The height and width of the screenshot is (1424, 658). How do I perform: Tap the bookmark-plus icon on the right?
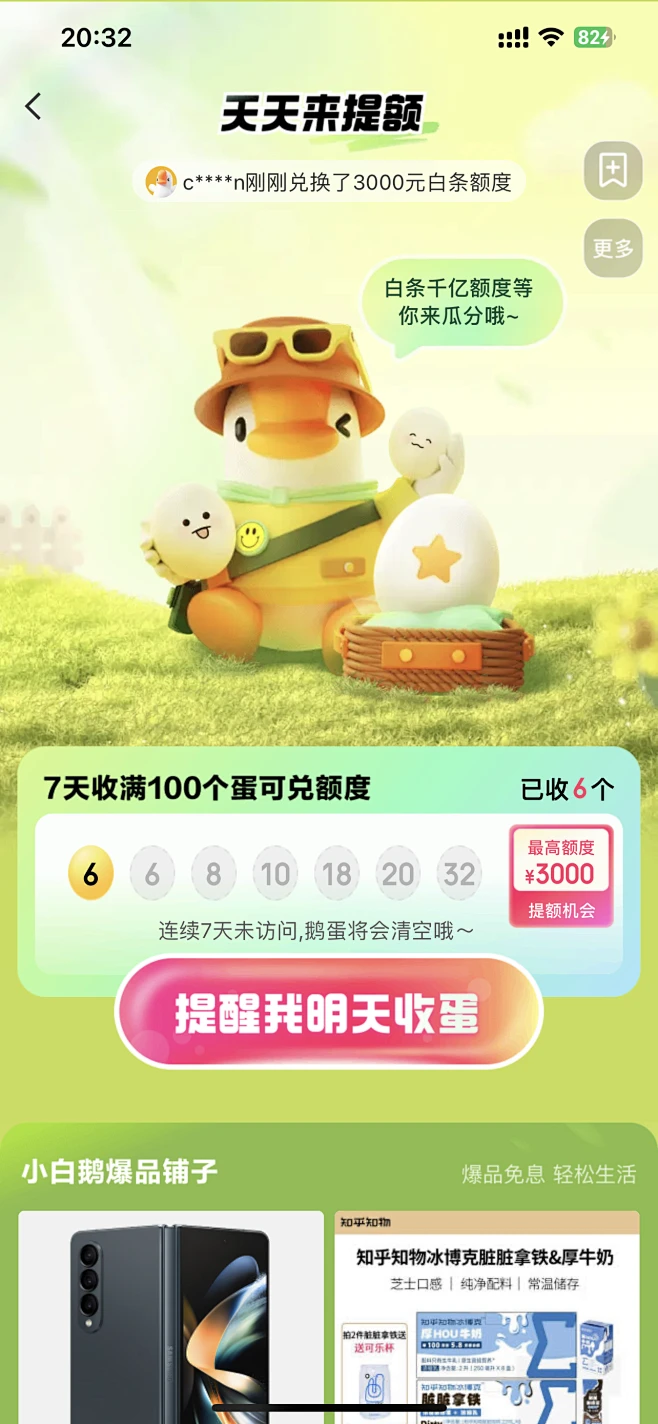tap(612, 171)
